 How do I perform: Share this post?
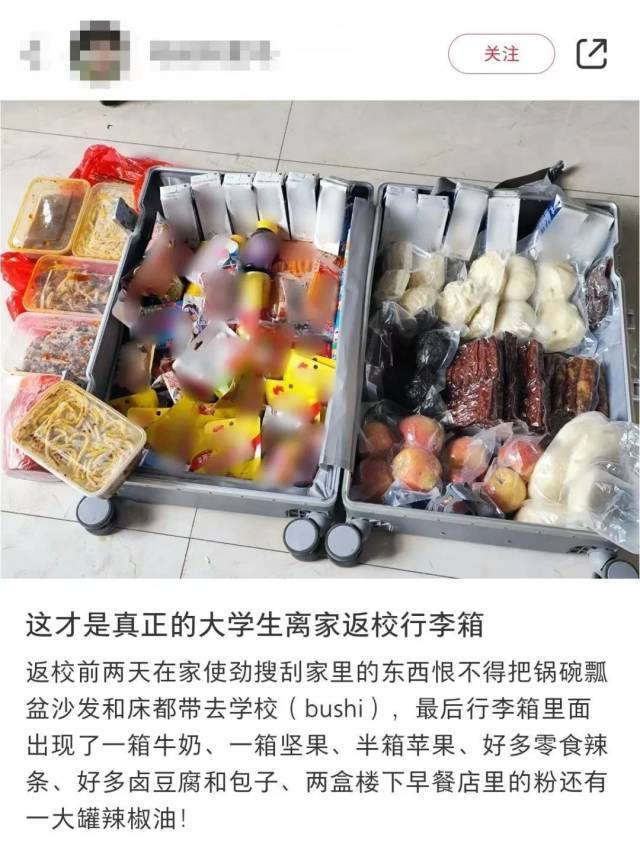pyautogui.click(x=592, y=54)
